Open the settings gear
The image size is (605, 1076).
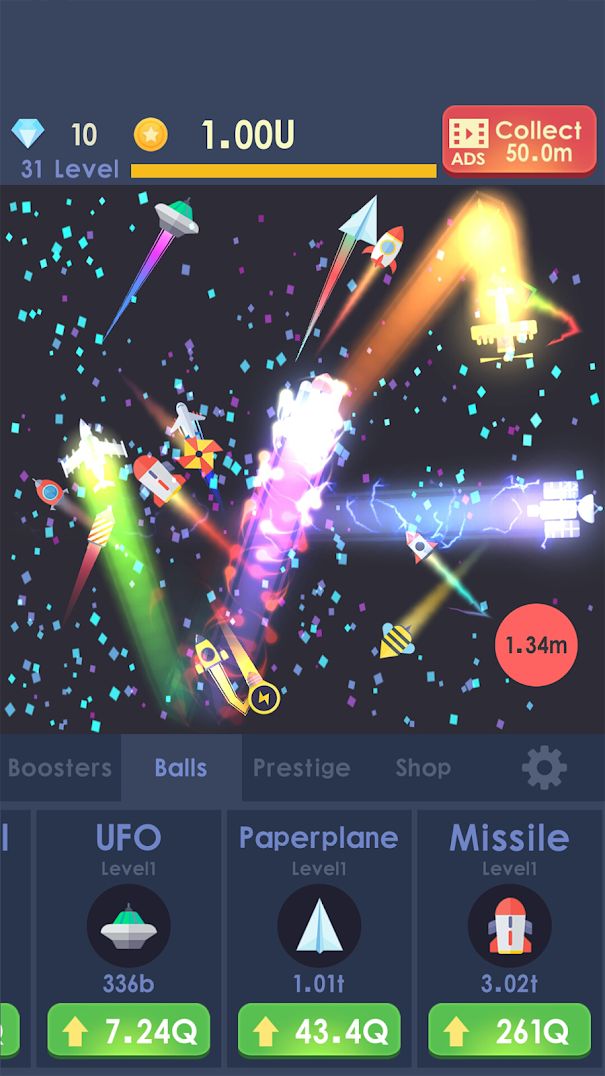coord(545,767)
